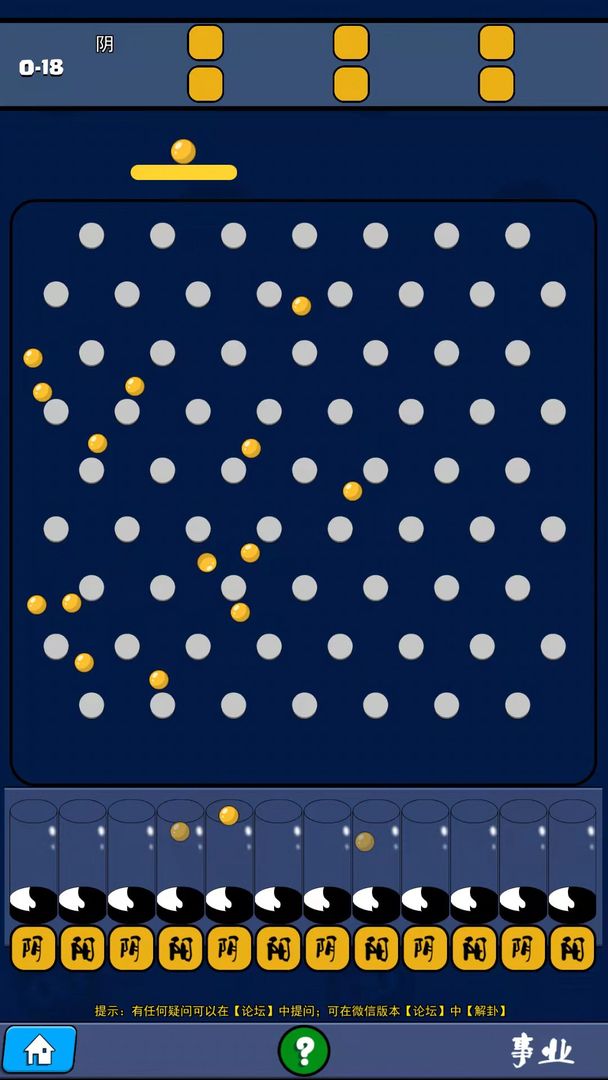Tap the 事业 button
This screenshot has height=1080, width=608.
[x=542, y=1051]
